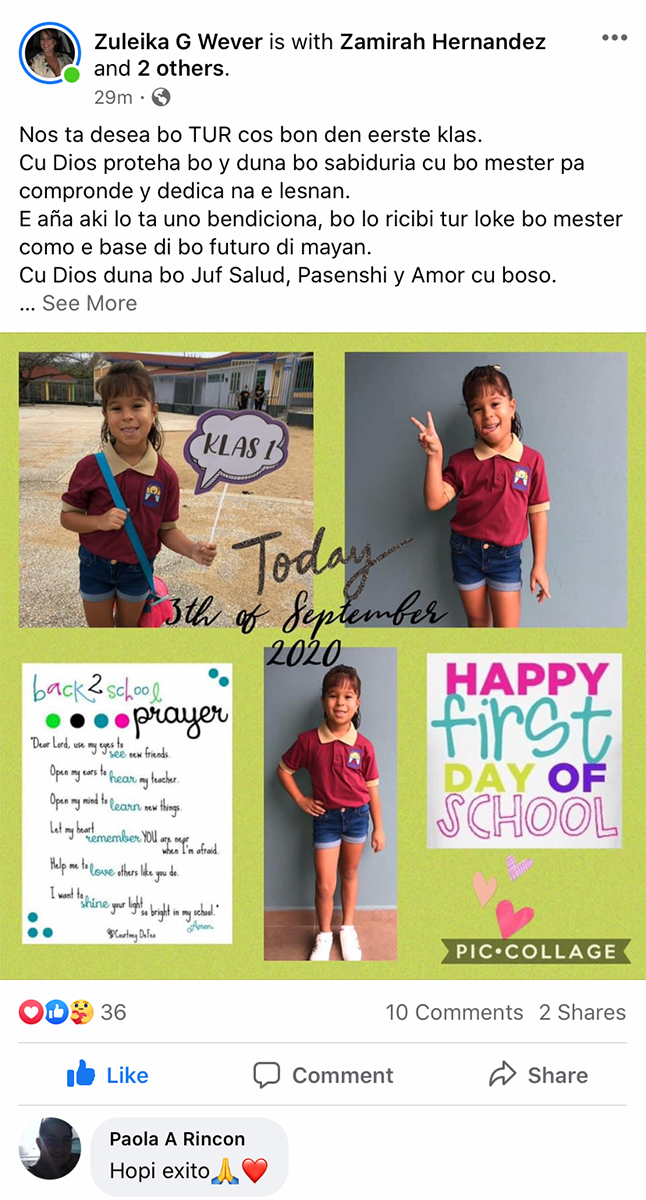Expand the post with See More
646x1200 pixels.
[89, 303]
